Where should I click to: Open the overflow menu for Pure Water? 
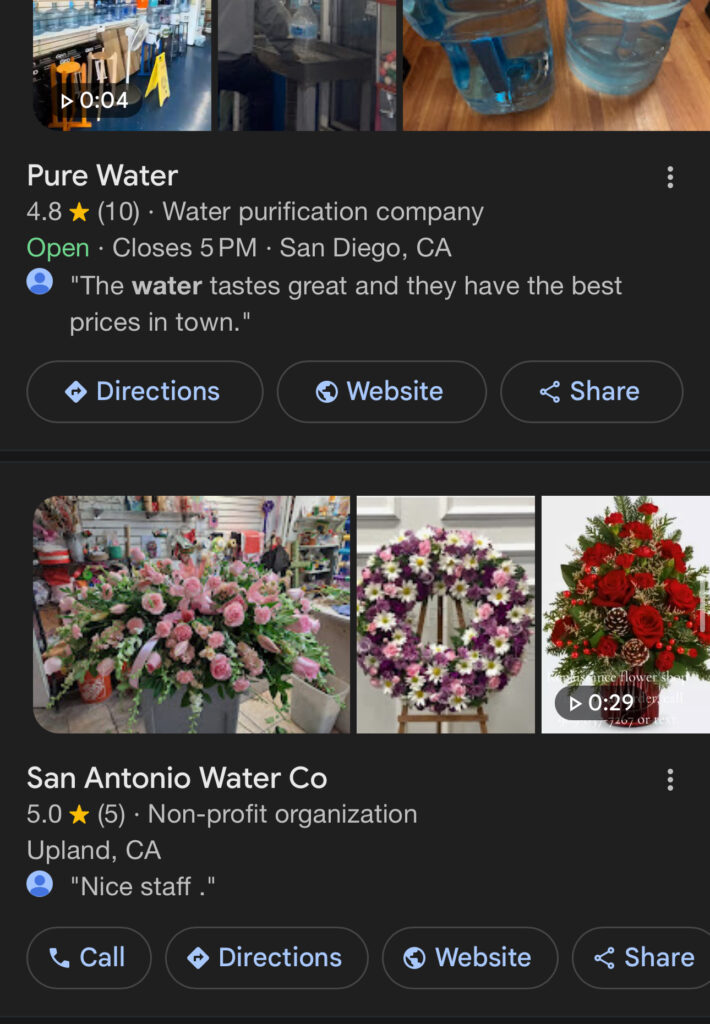[x=670, y=178]
